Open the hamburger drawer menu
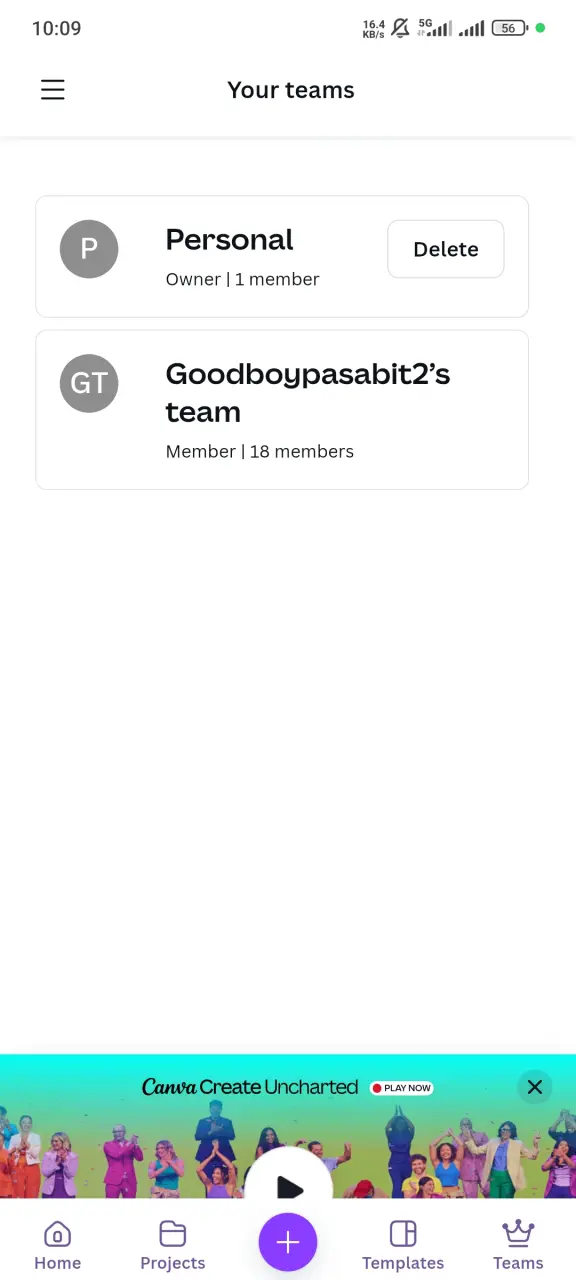 [53, 90]
